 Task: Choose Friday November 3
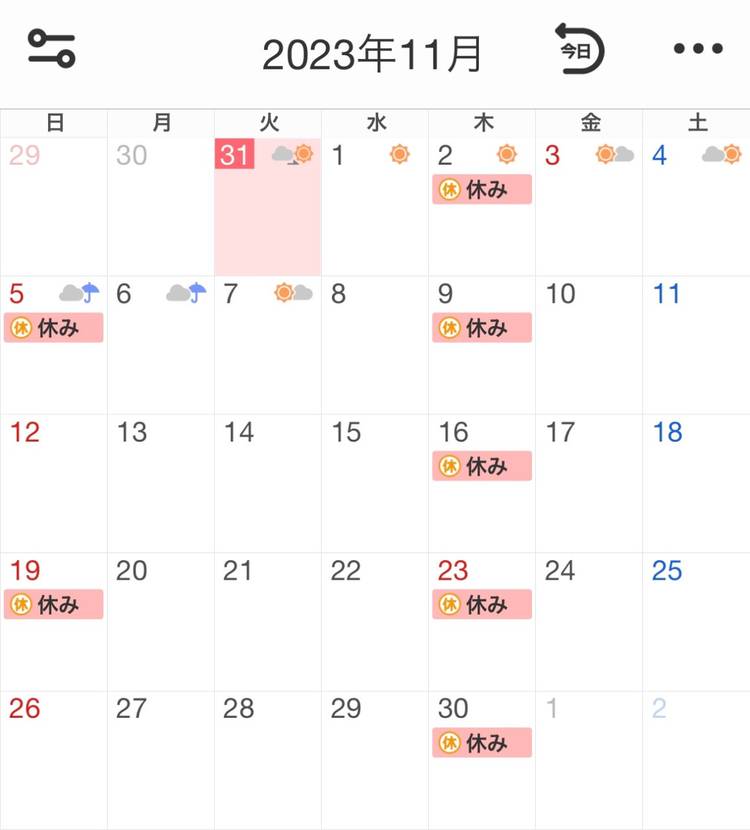click(589, 207)
